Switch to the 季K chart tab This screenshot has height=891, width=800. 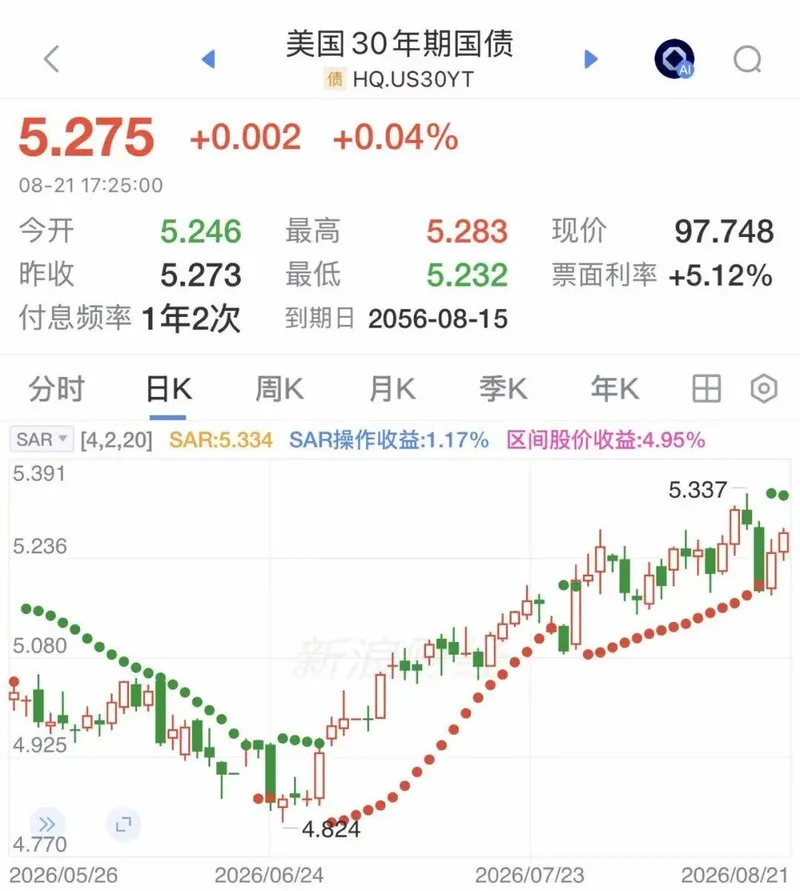(503, 389)
